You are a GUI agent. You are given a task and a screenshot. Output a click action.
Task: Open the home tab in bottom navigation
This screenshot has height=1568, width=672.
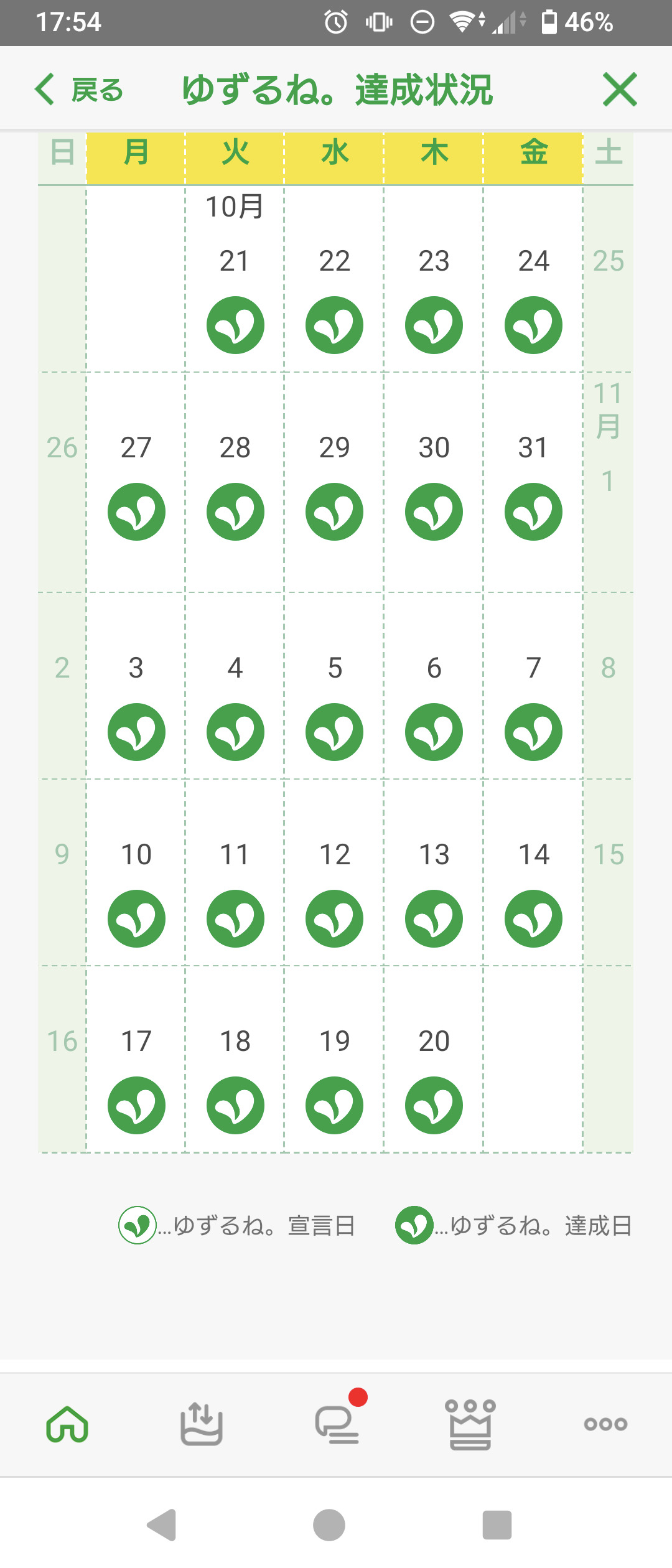pos(67,1424)
